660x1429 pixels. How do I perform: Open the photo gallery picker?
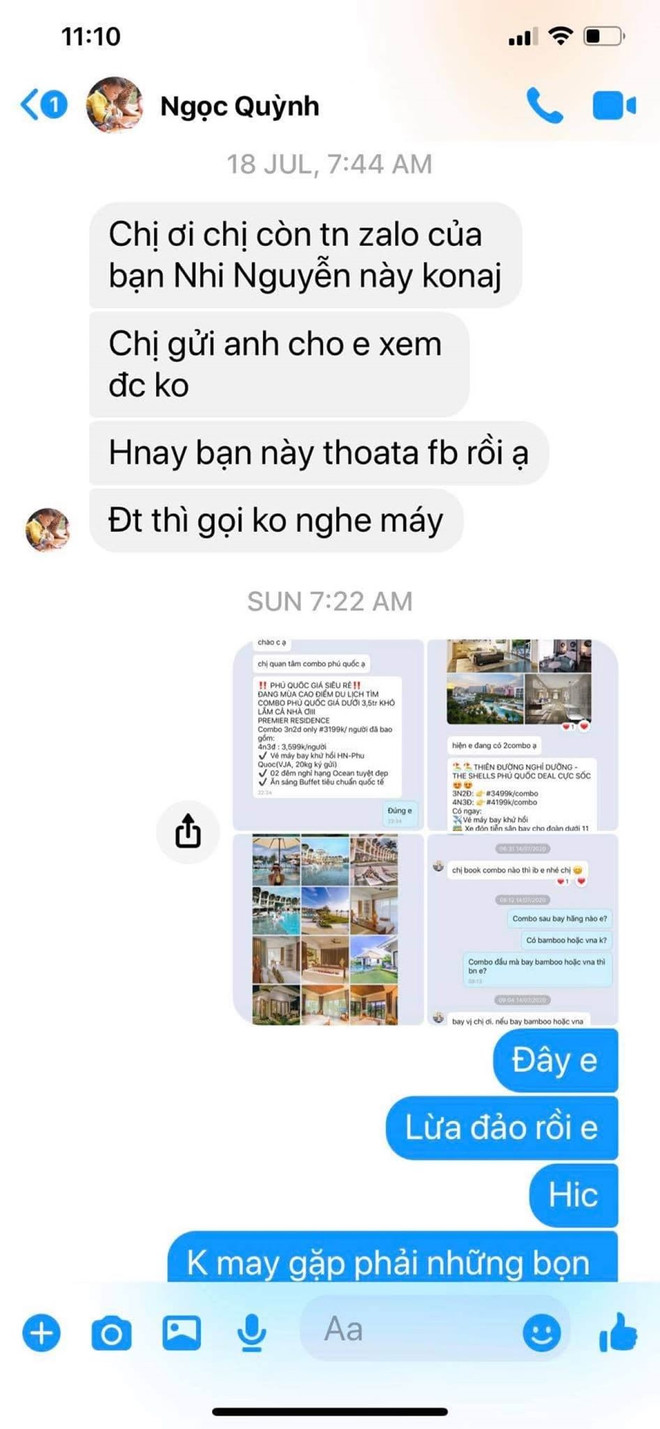[181, 1332]
